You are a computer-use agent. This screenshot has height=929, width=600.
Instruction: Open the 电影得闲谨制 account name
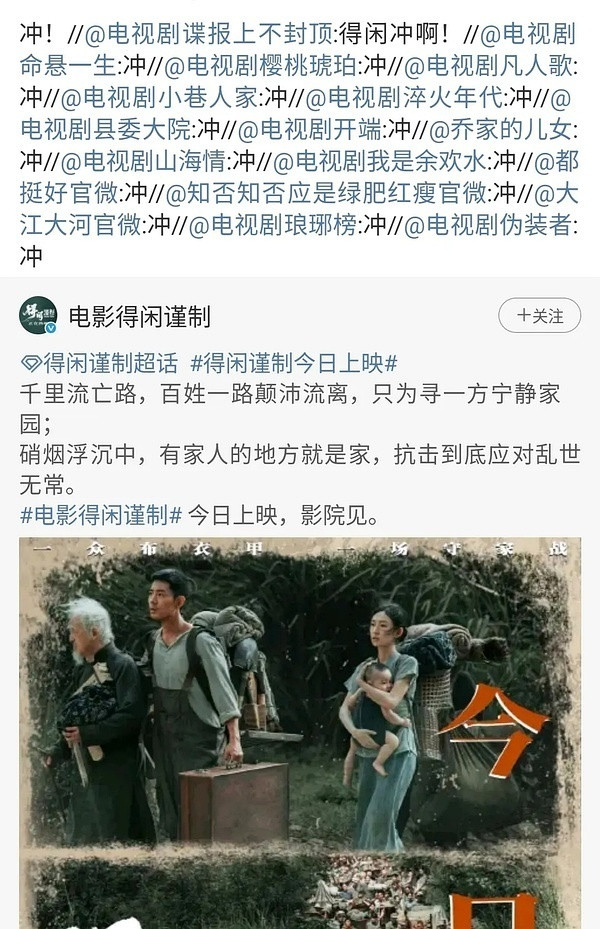coord(140,316)
